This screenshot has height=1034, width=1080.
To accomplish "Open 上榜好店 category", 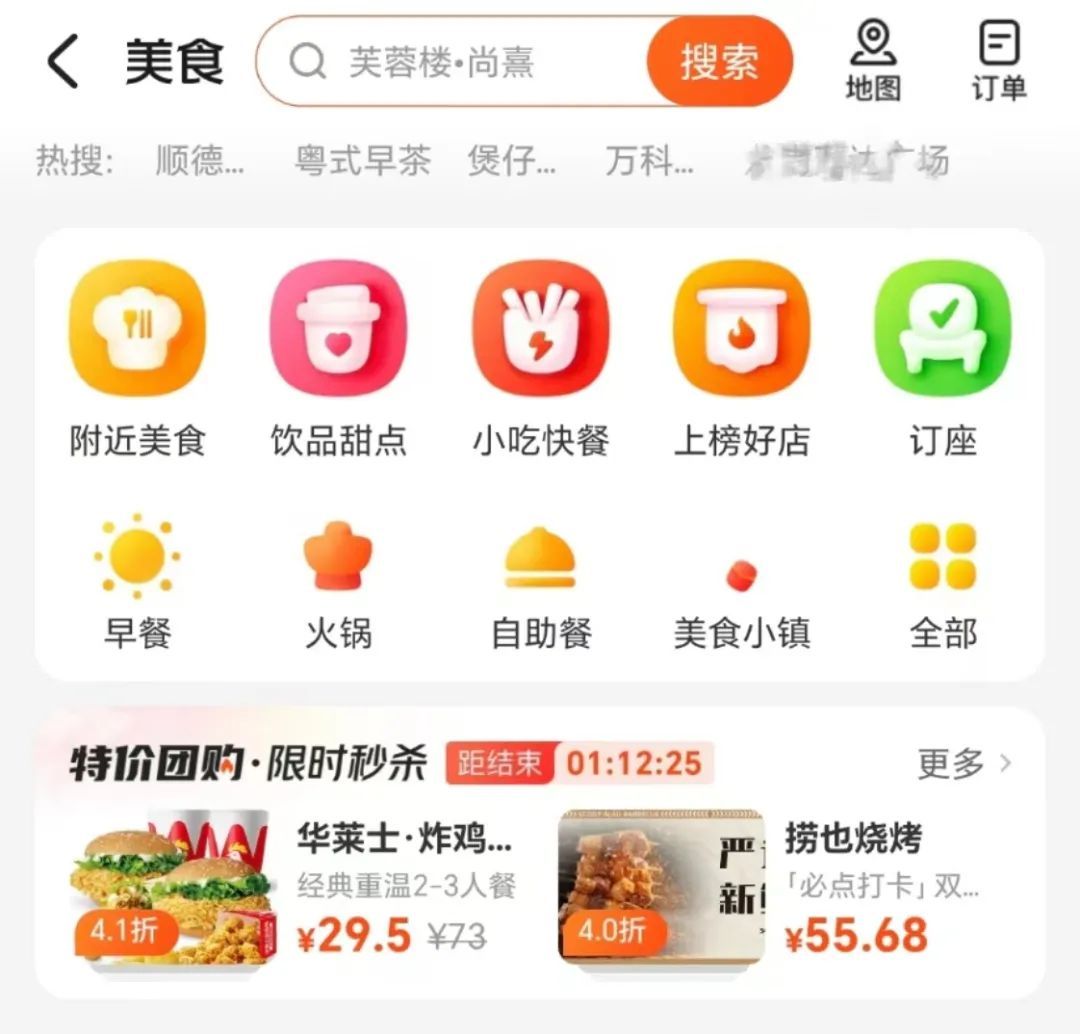I will (741, 358).
